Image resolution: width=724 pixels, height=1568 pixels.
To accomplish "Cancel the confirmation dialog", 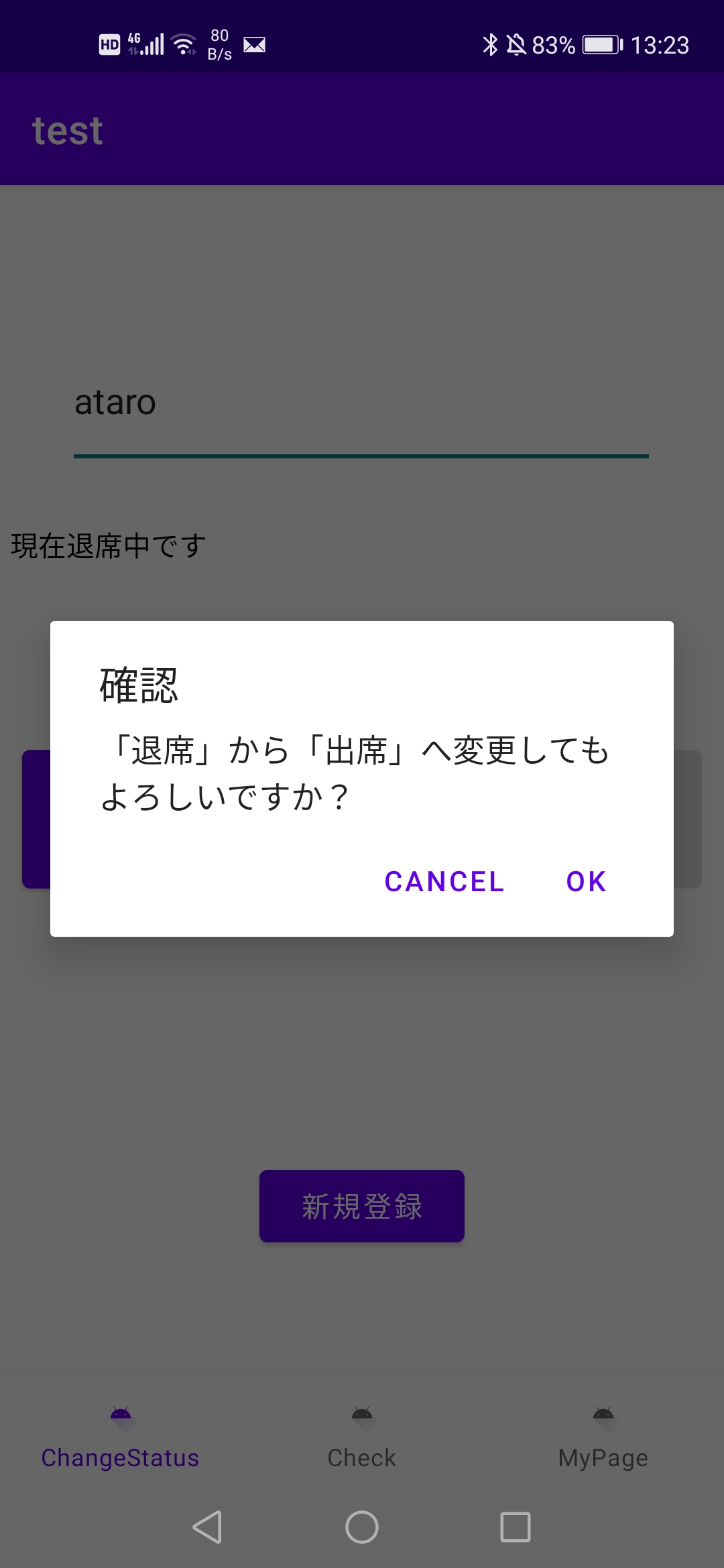I will point(444,881).
